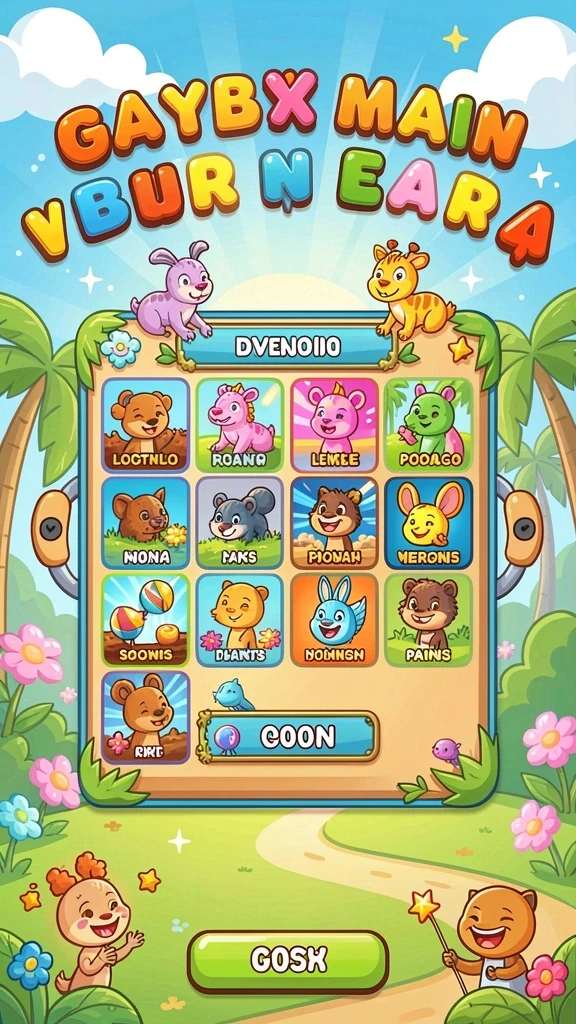Hit the green GOSK button
Viewport: 576px width, 1024px height.
pos(288,961)
